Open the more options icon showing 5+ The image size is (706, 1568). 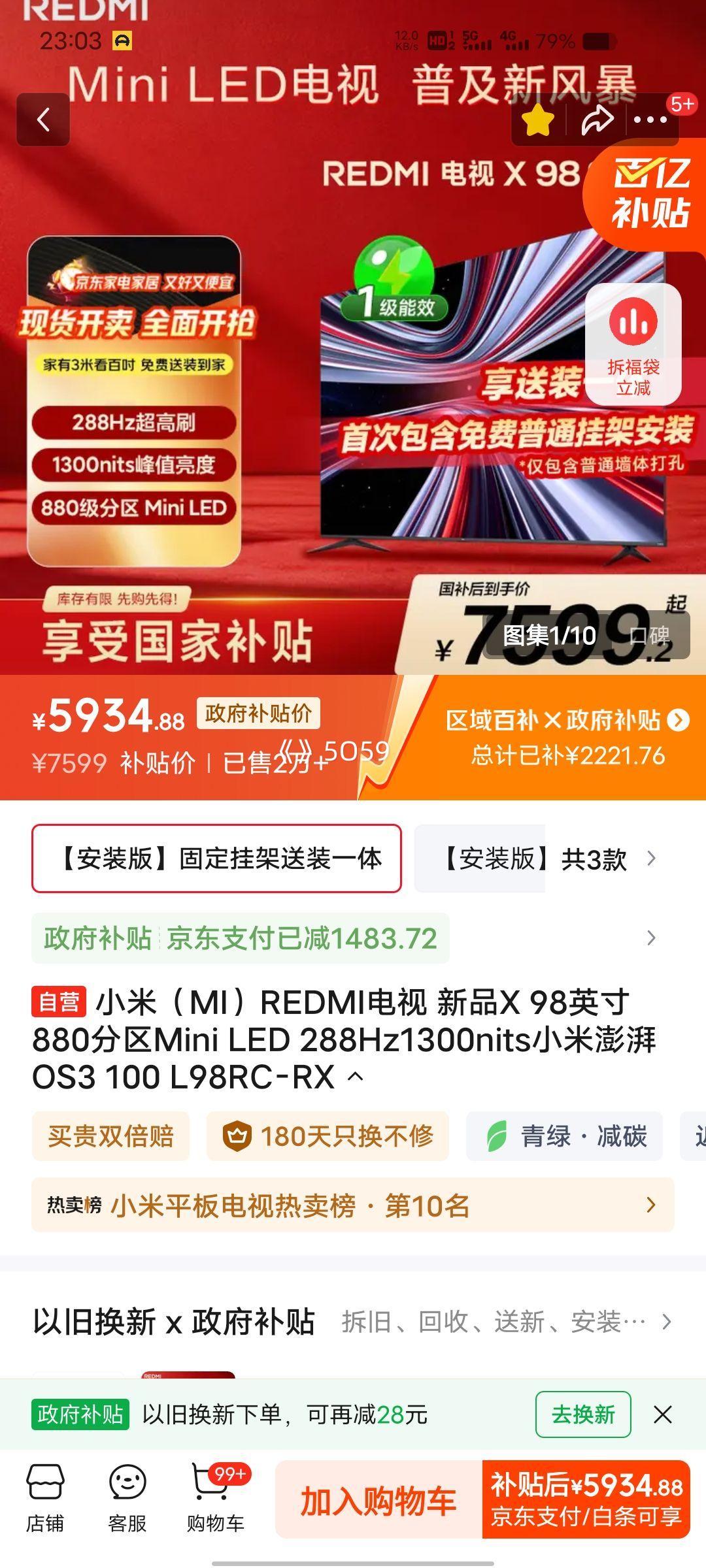650,120
